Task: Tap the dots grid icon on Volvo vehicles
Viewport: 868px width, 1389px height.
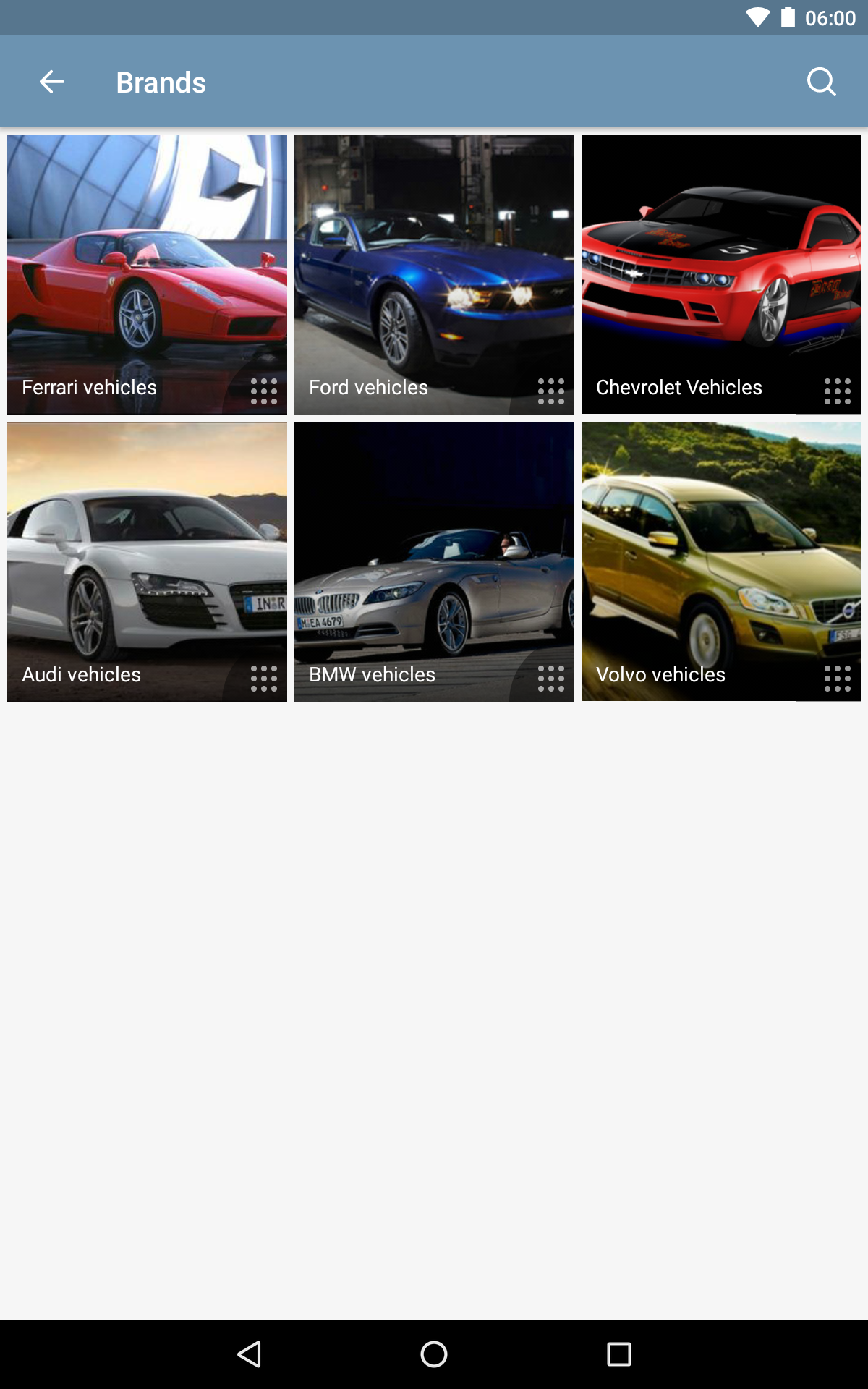Action: click(838, 679)
